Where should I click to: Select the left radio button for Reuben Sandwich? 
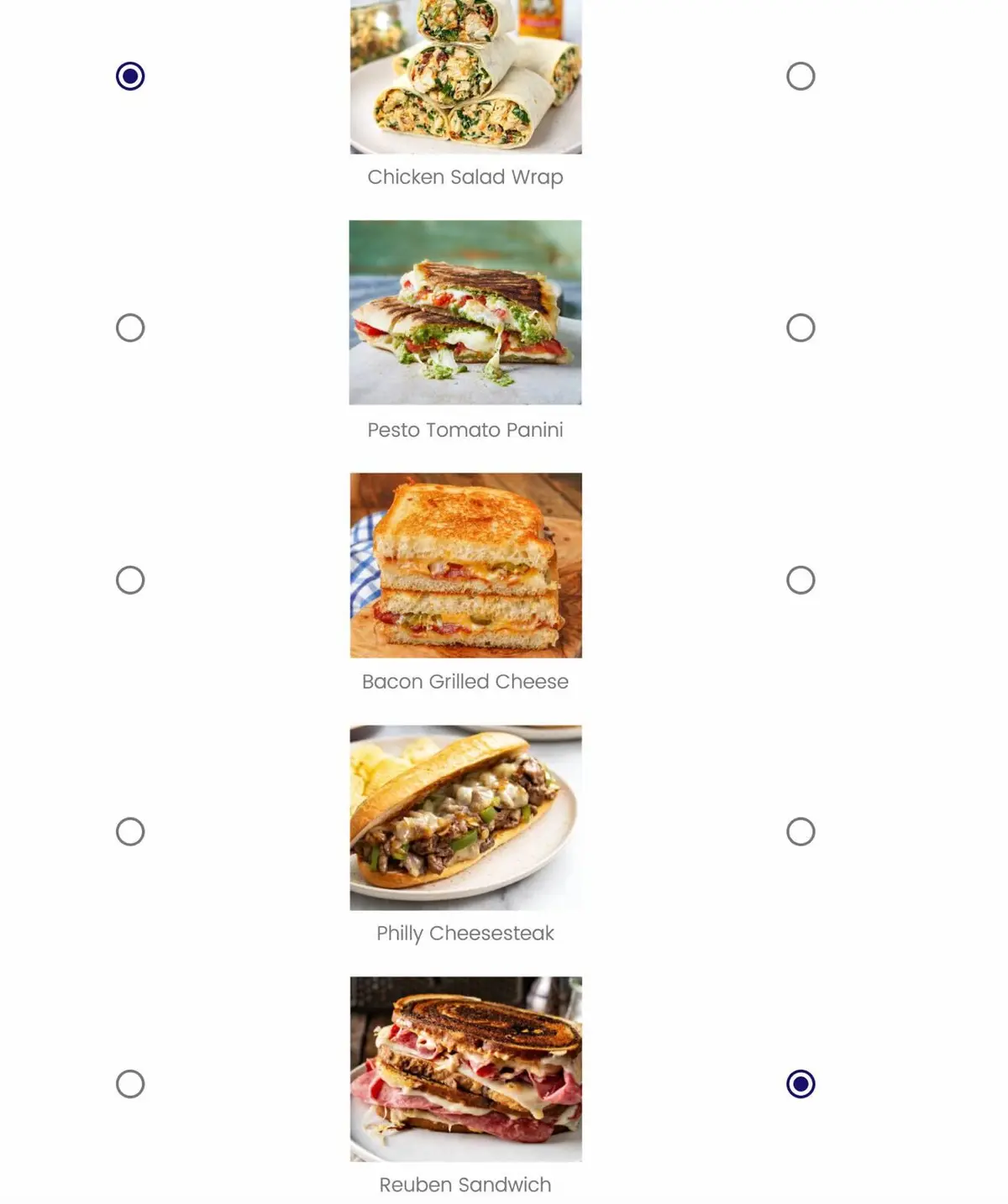click(129, 1084)
